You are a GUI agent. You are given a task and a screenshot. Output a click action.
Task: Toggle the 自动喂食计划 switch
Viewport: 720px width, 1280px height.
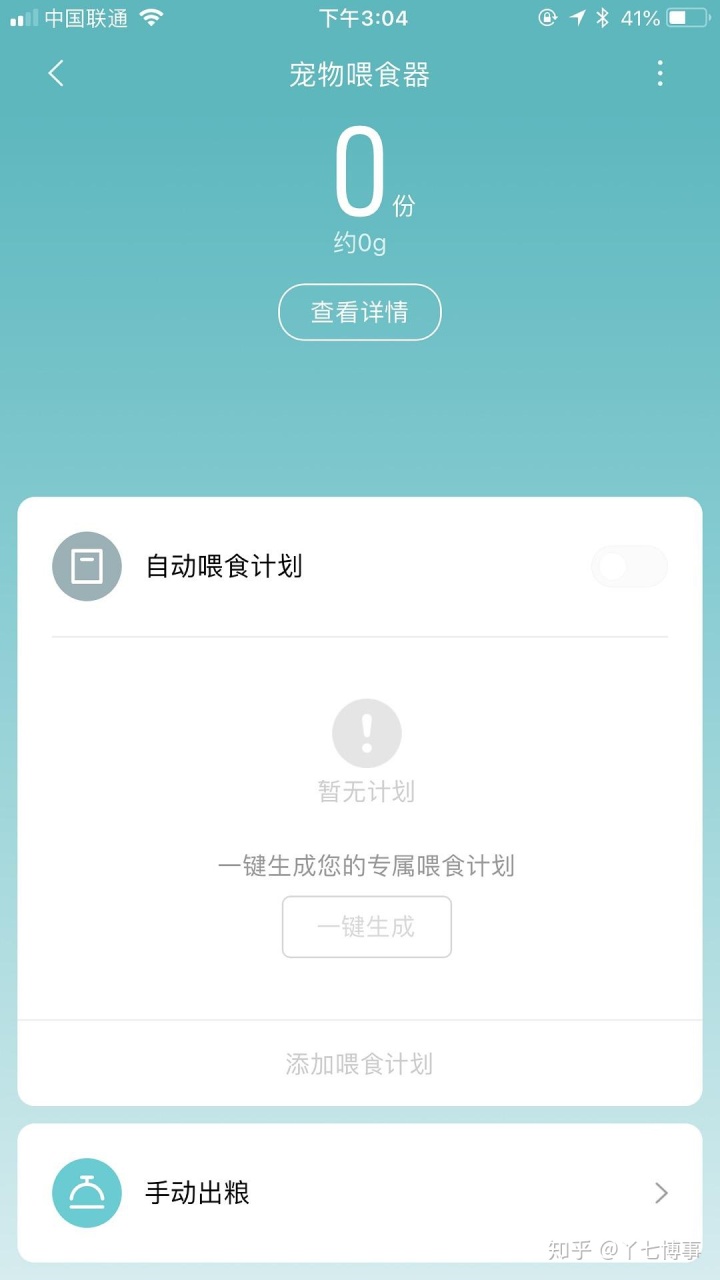(629, 567)
